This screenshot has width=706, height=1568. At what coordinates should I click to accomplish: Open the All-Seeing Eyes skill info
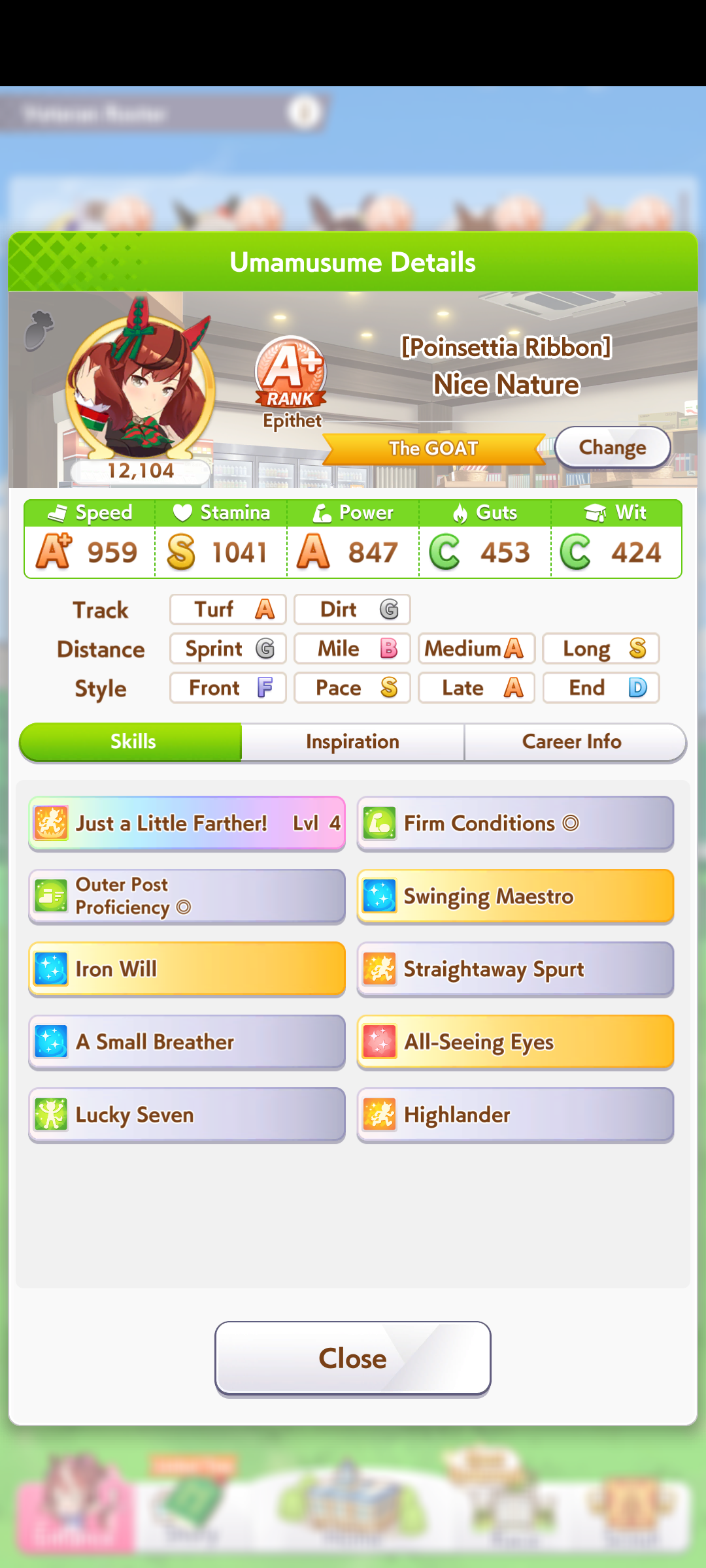515,1042
